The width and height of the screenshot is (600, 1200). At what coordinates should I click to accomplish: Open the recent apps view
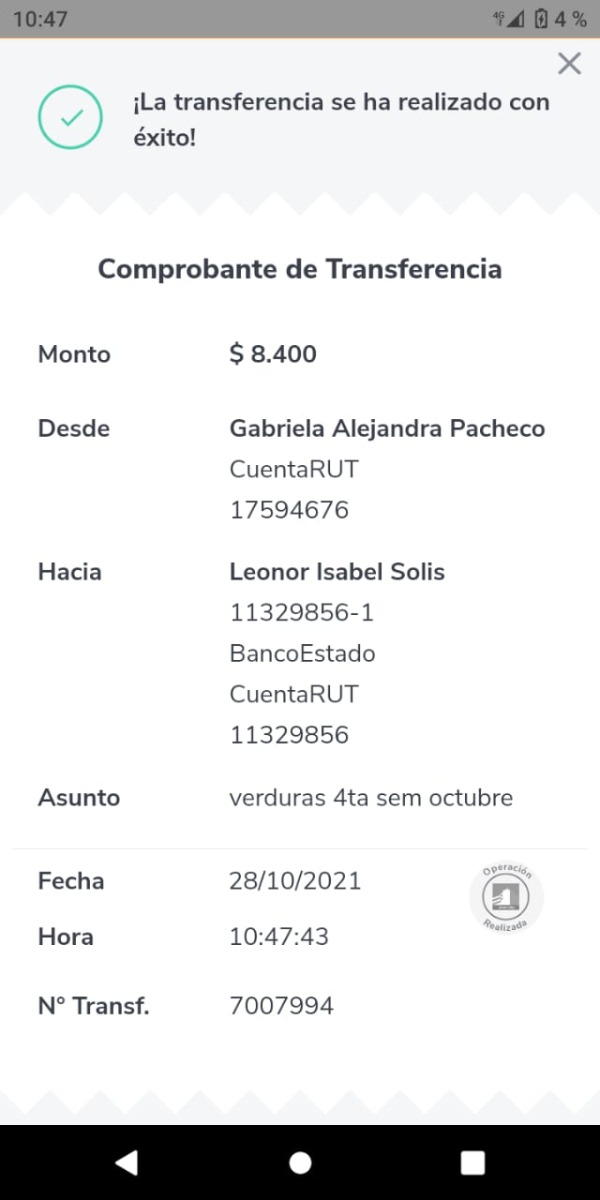[472, 1162]
